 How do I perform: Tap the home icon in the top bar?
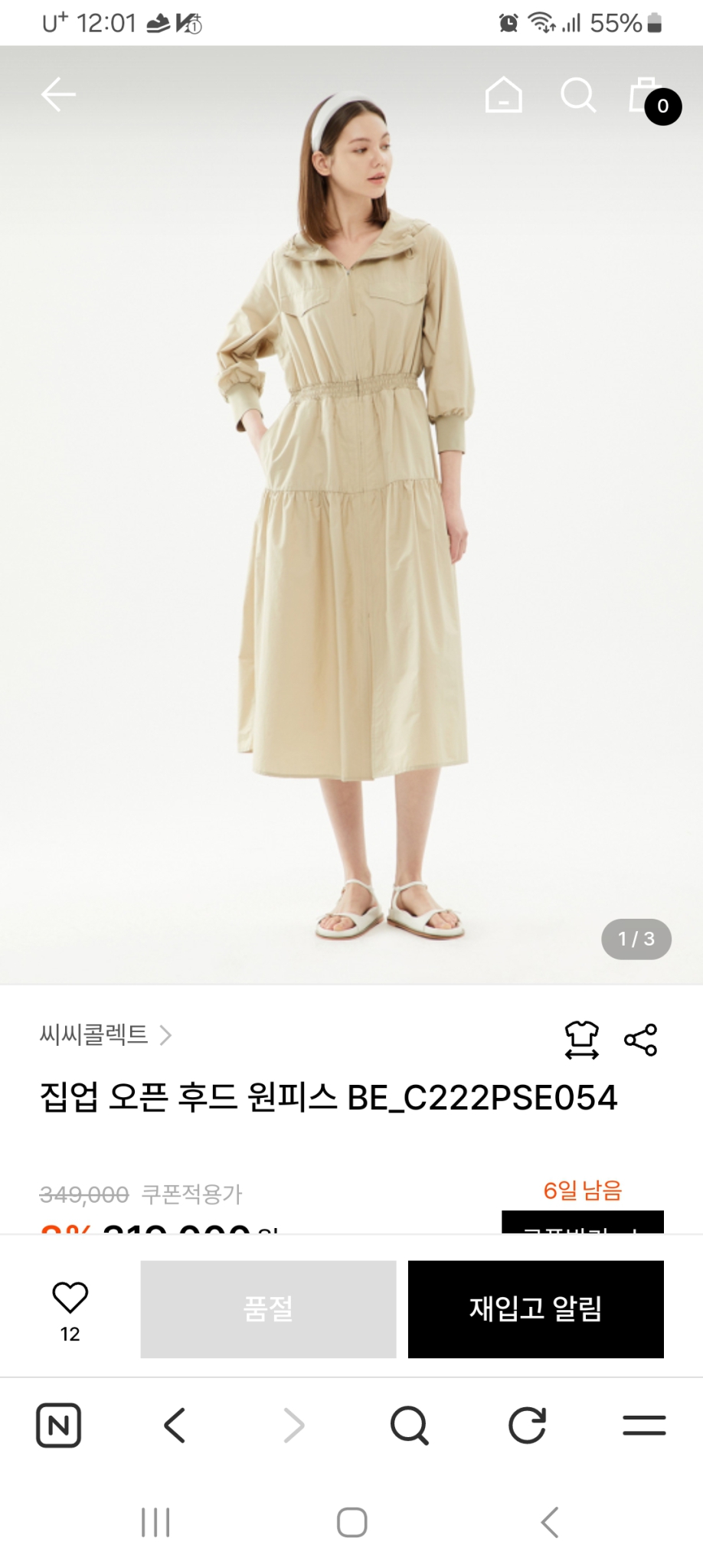503,96
